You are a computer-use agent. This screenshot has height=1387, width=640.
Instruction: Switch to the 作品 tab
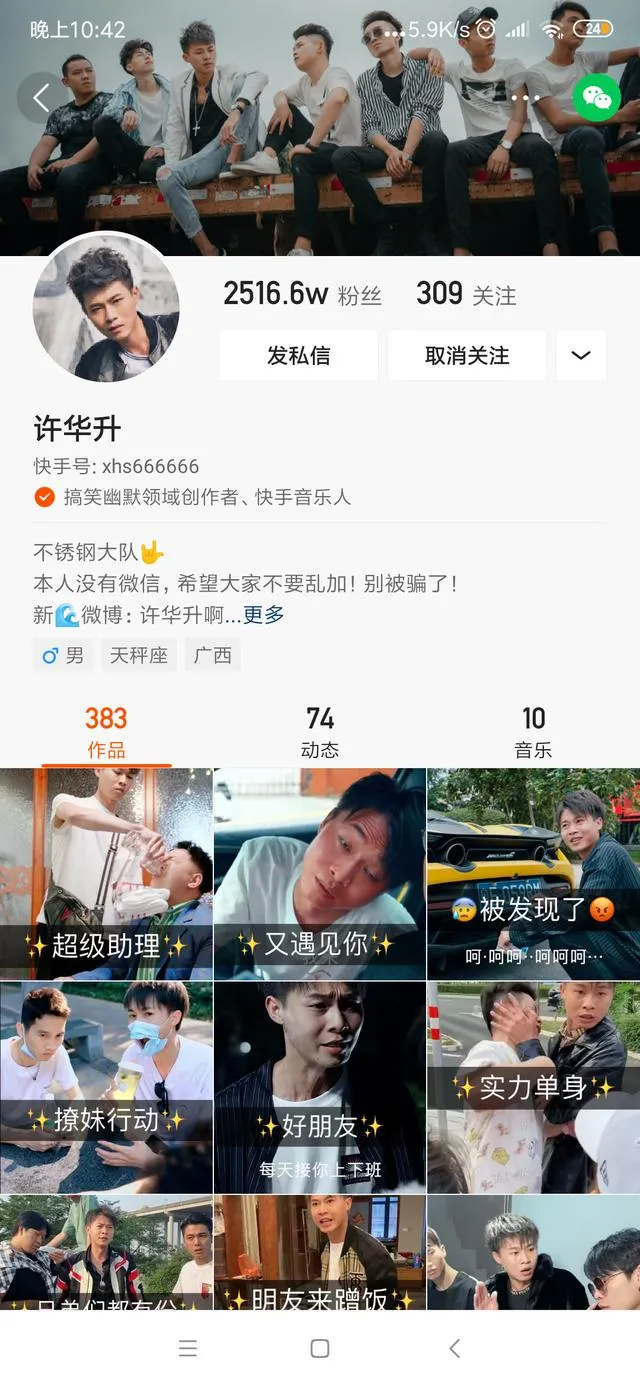point(106,732)
